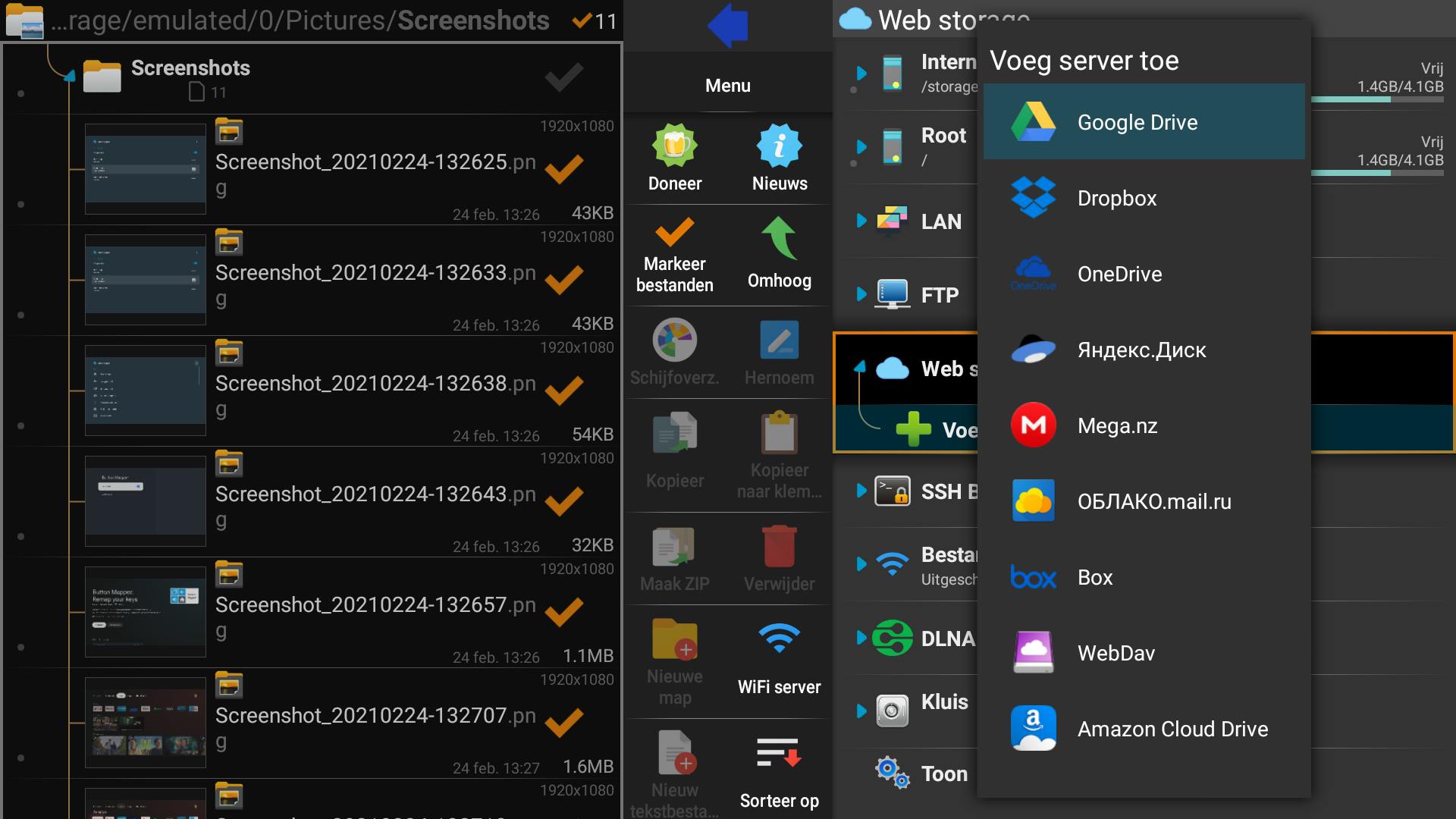Tap the blue arrow above Menu
The image size is (1456, 819).
coord(727,26)
